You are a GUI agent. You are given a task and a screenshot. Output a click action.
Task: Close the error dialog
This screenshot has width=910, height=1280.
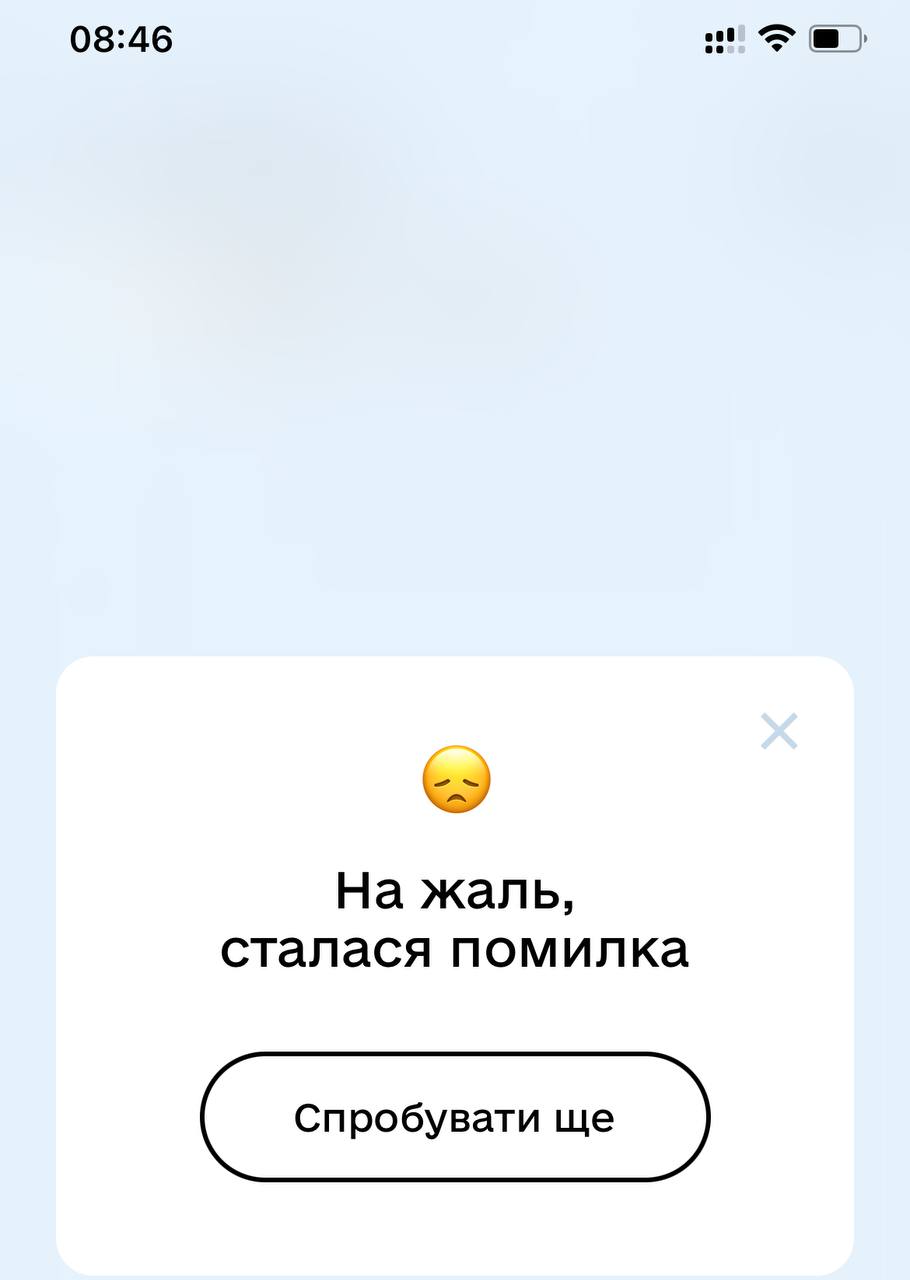[778, 731]
